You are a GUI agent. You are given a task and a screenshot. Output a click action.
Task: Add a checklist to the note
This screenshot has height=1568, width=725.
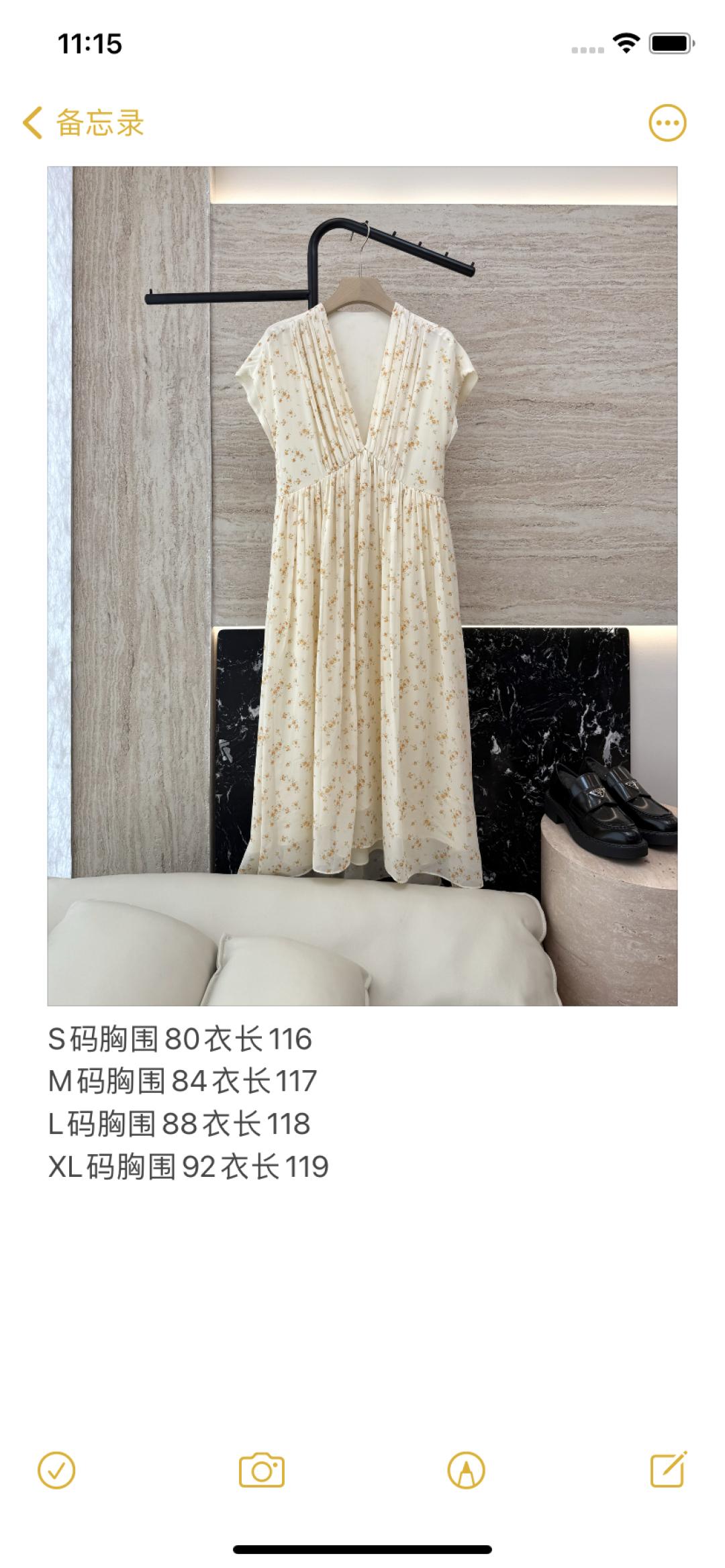click(57, 1471)
